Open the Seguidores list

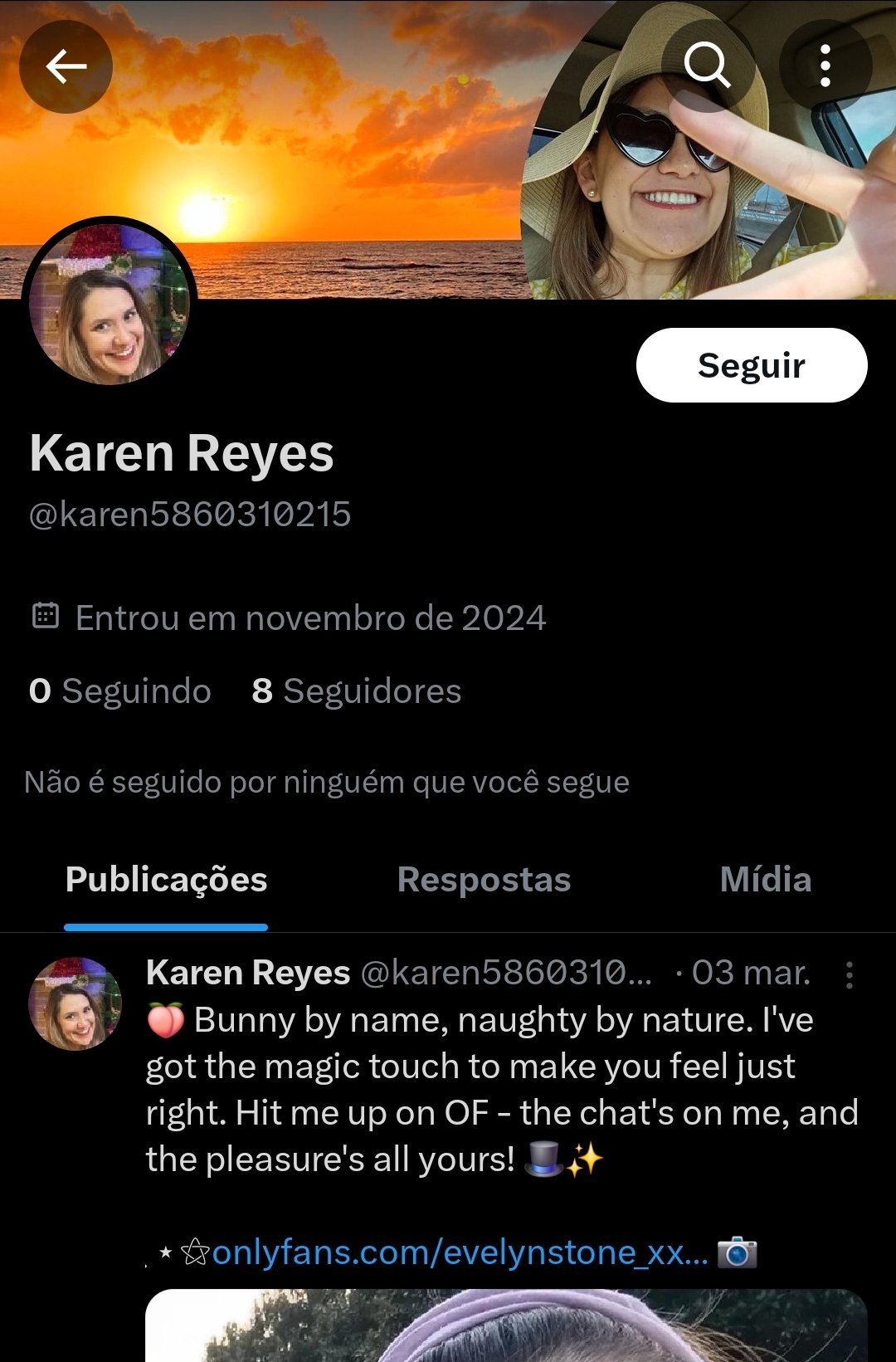(357, 691)
